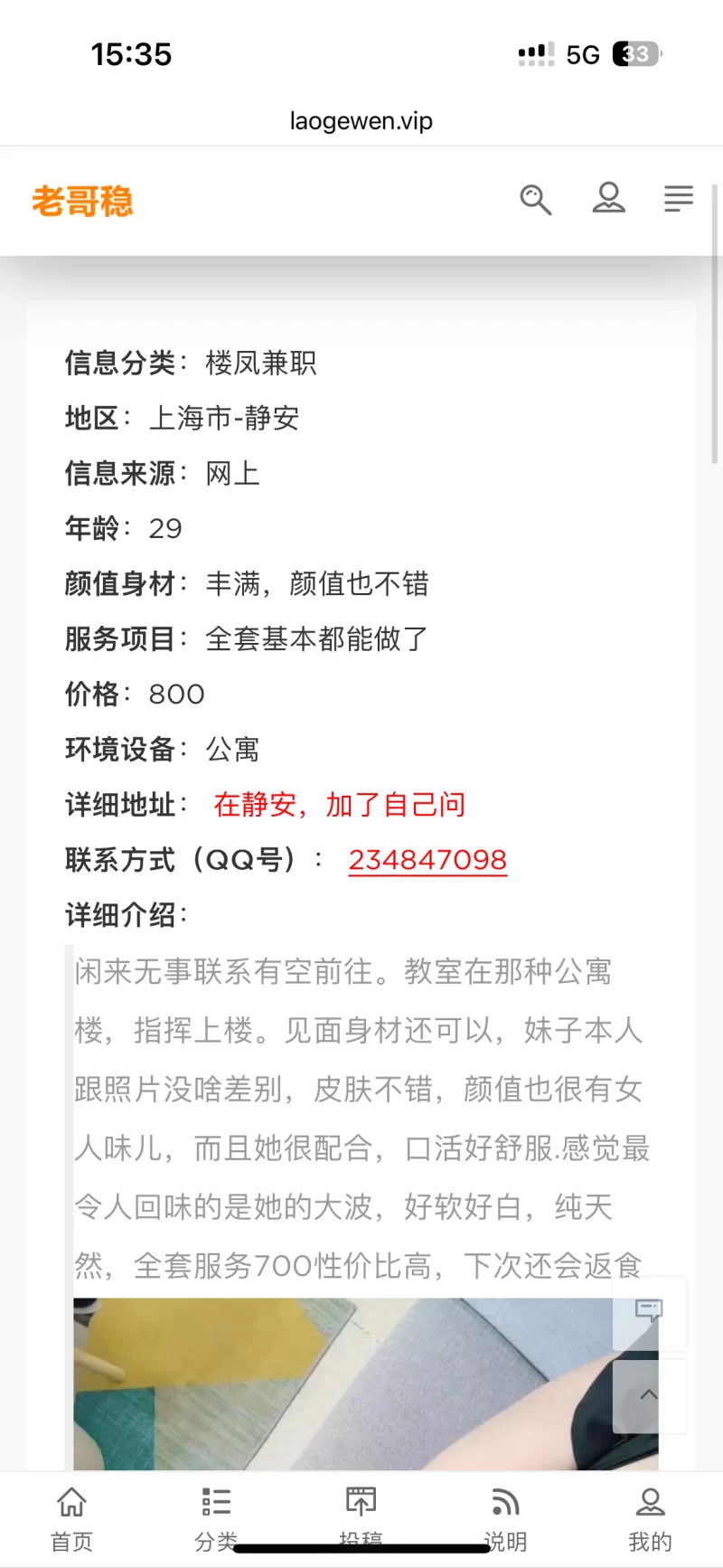This screenshot has height=1568, width=723.
Task: Open the 我的 tab
Action: 650,1518
